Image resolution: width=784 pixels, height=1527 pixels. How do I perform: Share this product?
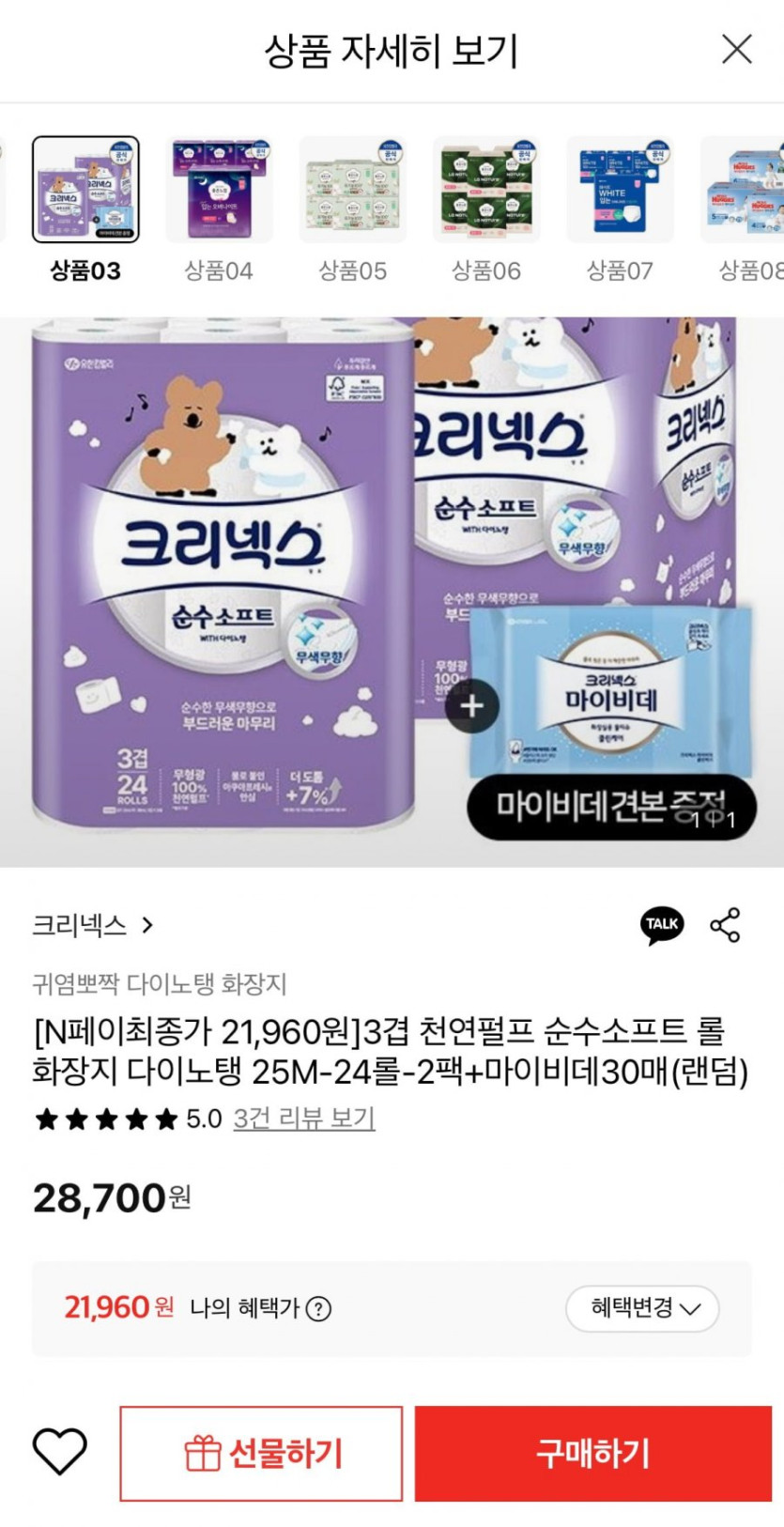(x=725, y=925)
